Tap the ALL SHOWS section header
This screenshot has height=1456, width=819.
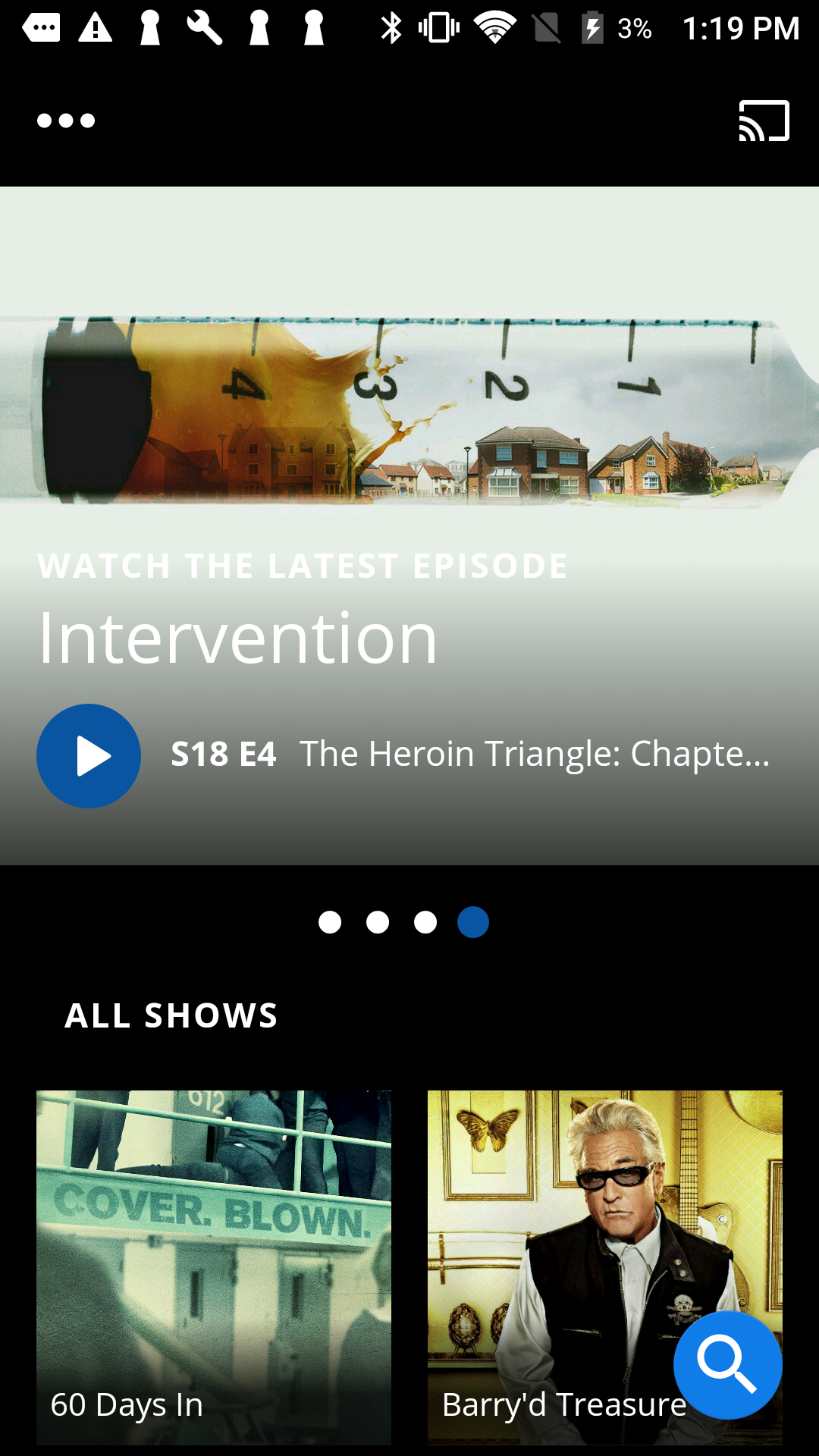(x=172, y=1015)
